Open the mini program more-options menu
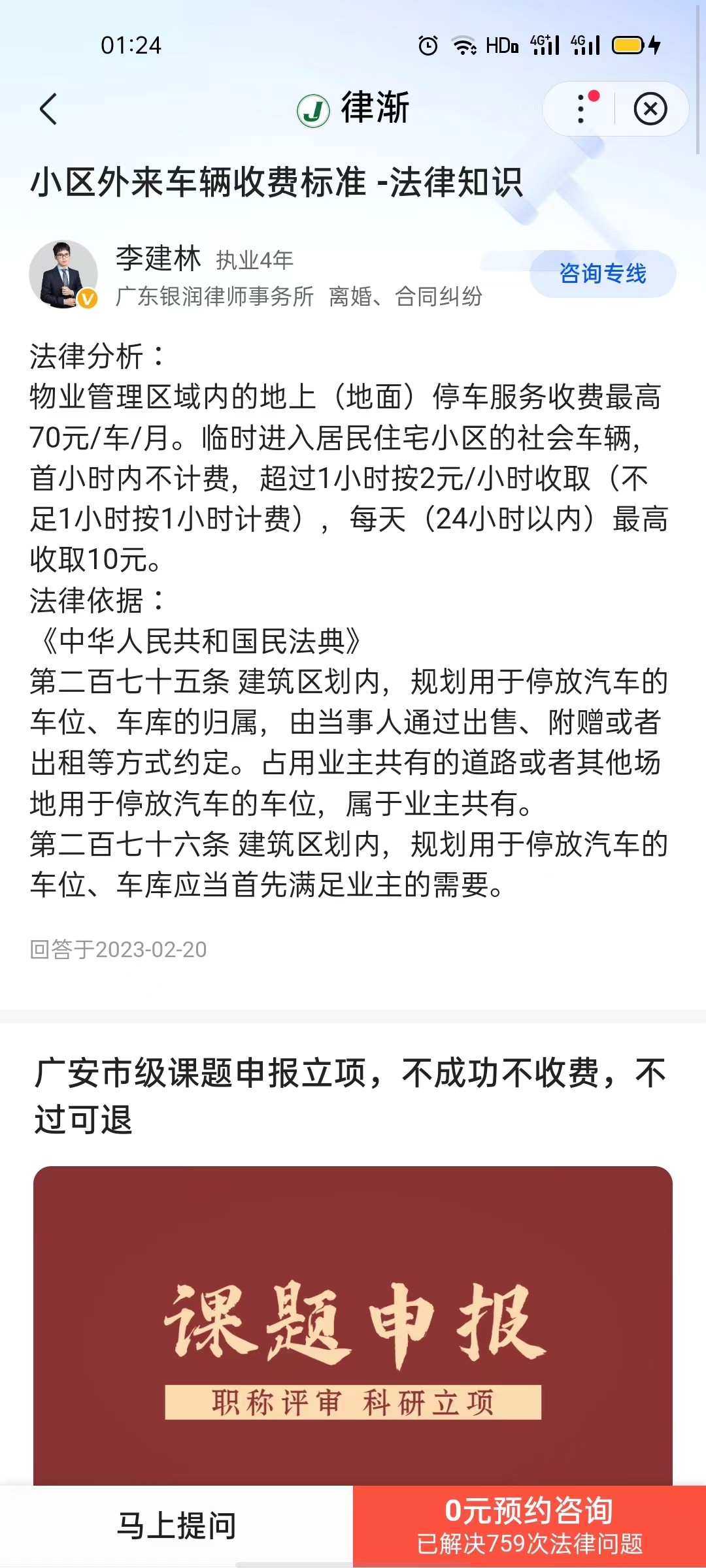This screenshot has width=706, height=1568. tap(581, 109)
